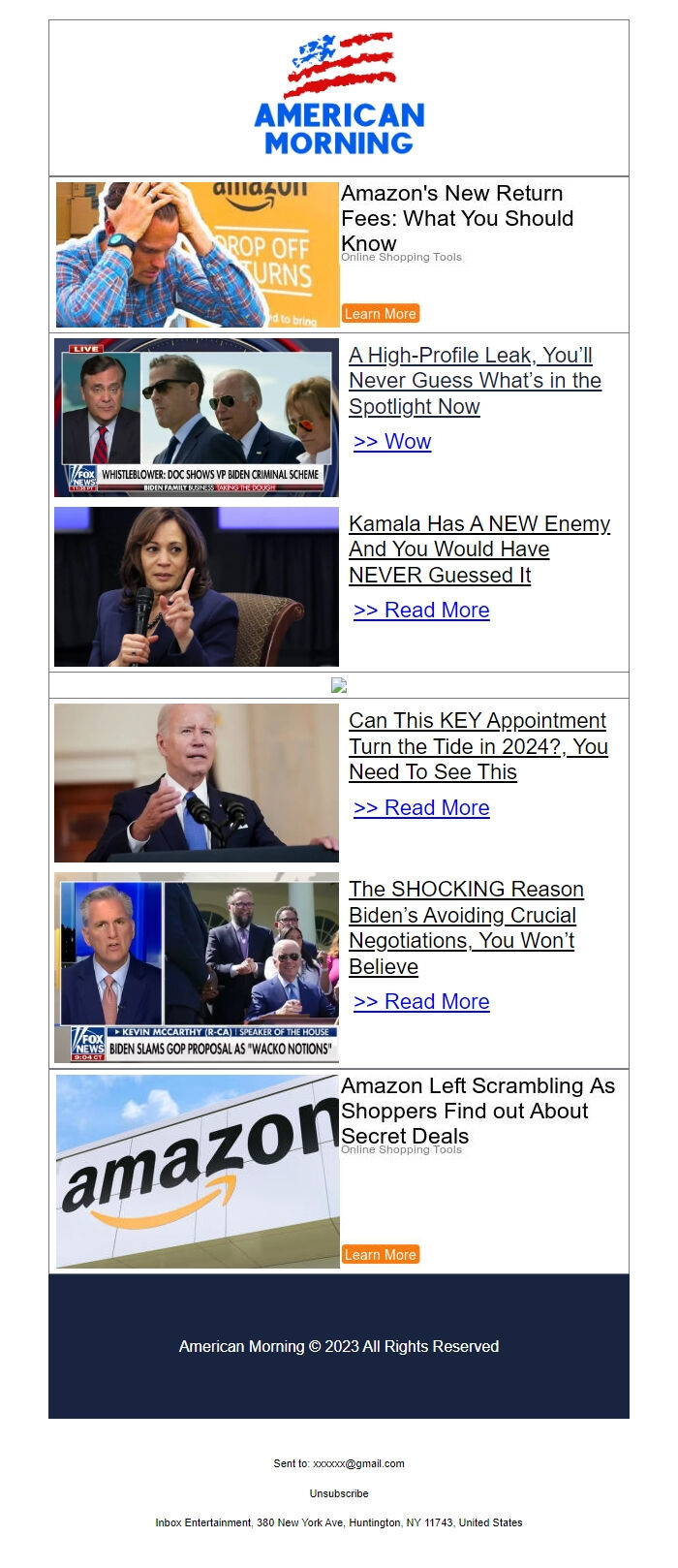Tap Learn More under Amazon Left Scrambling
Image resolution: width=678 pixels, height=1568 pixels.
(x=381, y=1255)
